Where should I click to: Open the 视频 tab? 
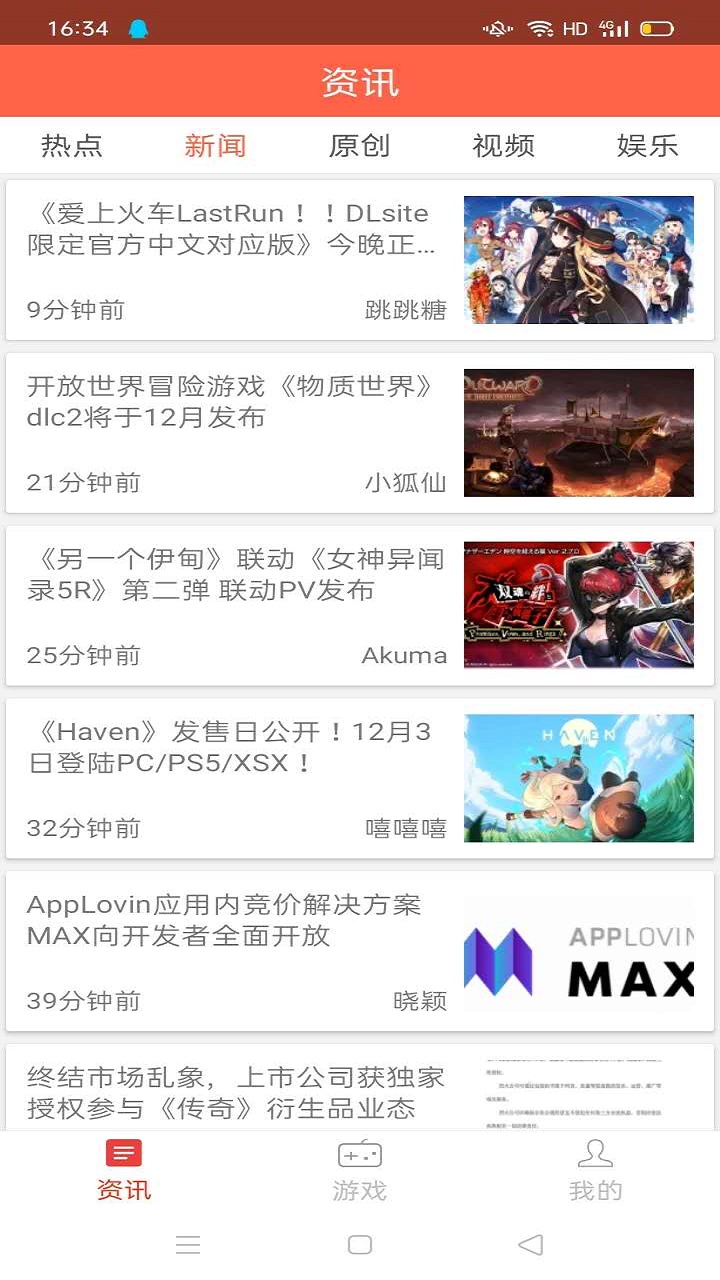[503, 146]
